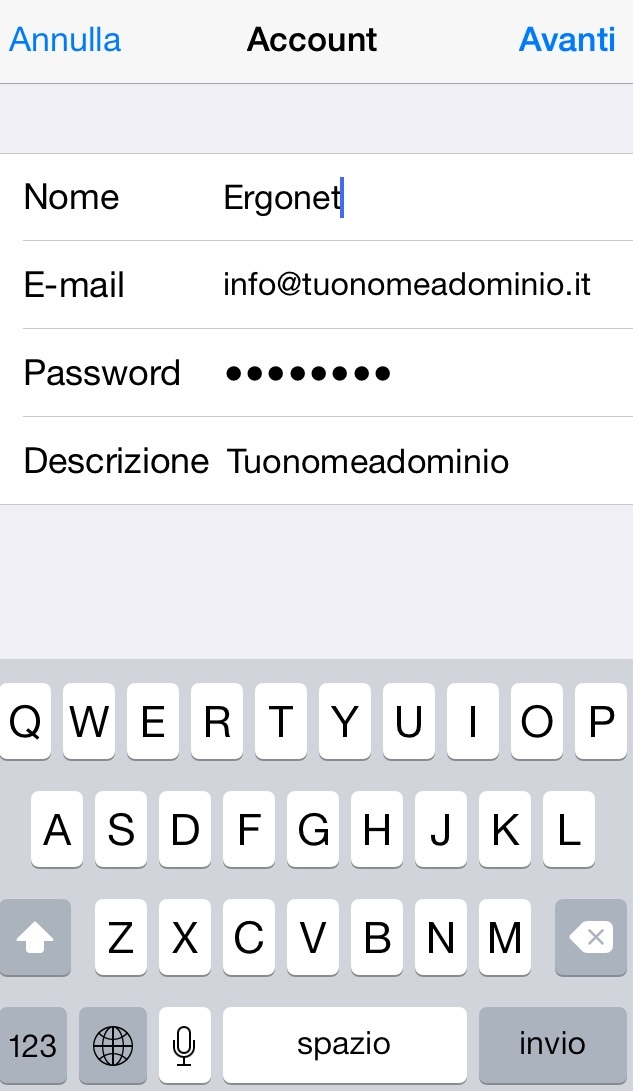The height and width of the screenshot is (1091, 633).
Task: Change keyboard language with globe key
Action: 112,1046
